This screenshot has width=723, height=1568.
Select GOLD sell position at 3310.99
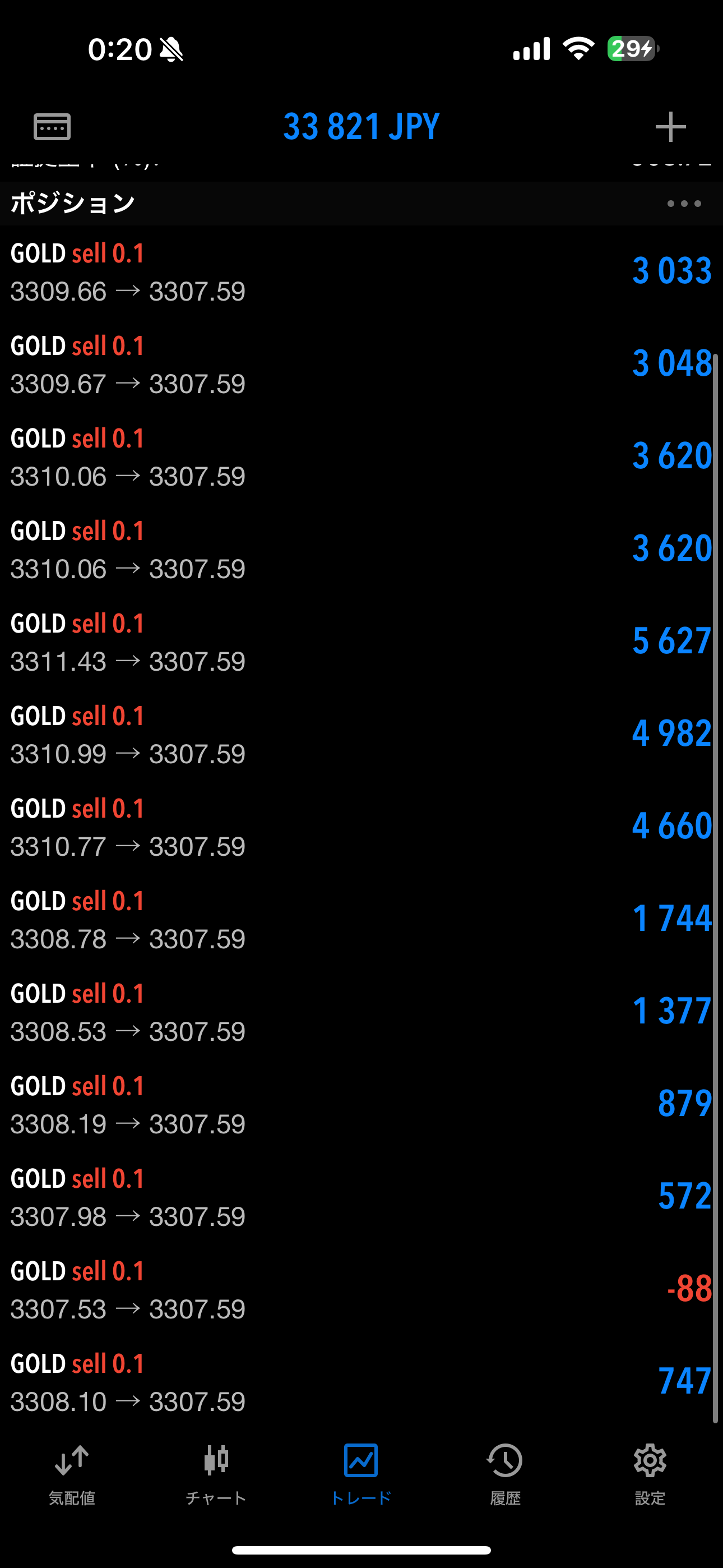pyautogui.click(x=361, y=734)
